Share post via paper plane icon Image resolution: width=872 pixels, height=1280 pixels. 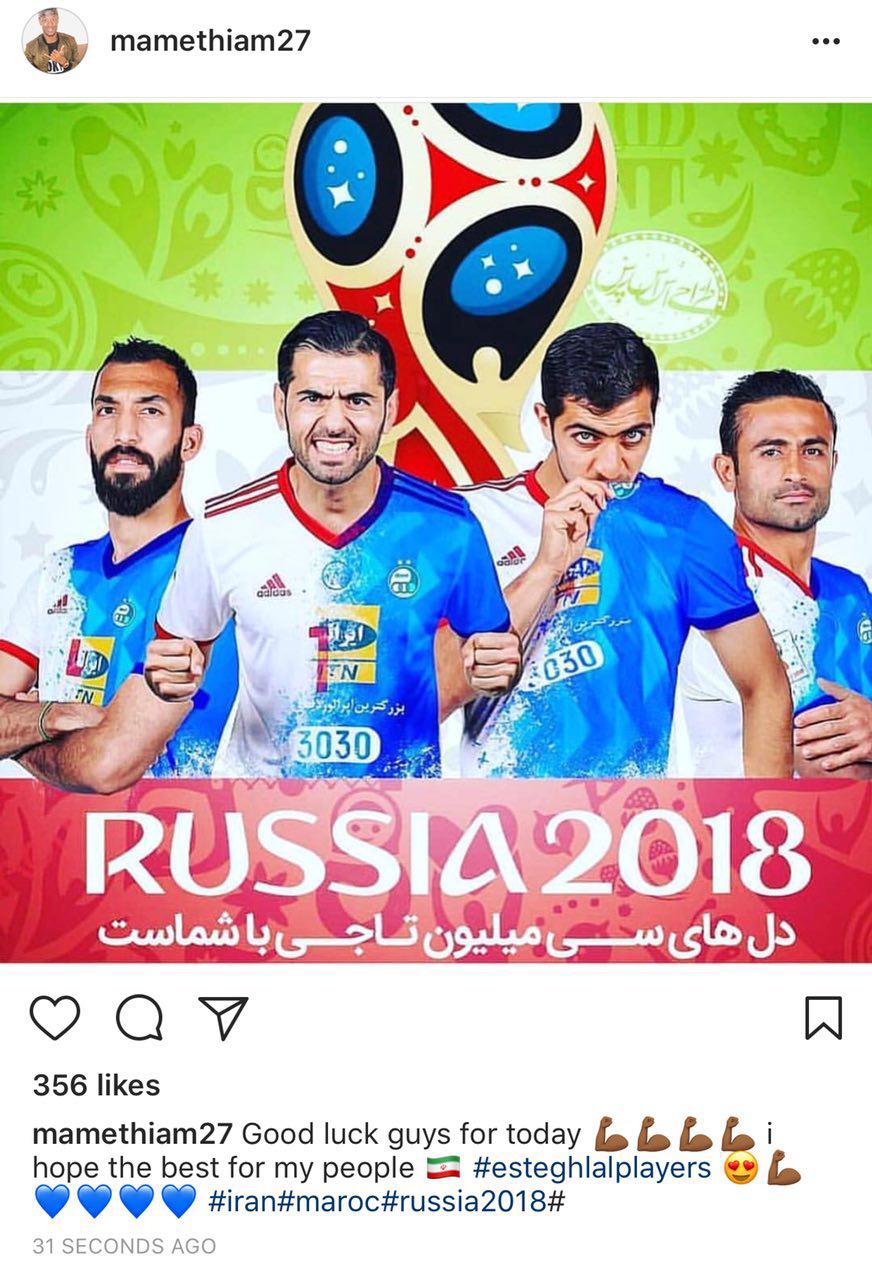[x=222, y=1018]
